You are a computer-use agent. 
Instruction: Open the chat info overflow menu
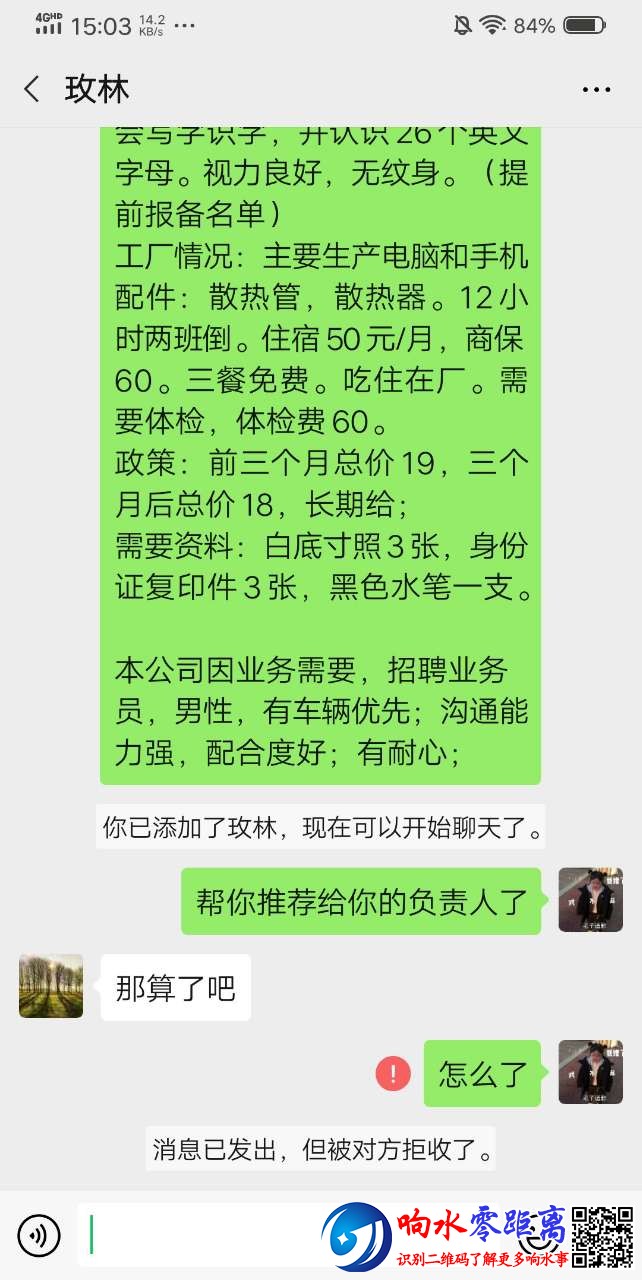pyautogui.click(x=596, y=89)
